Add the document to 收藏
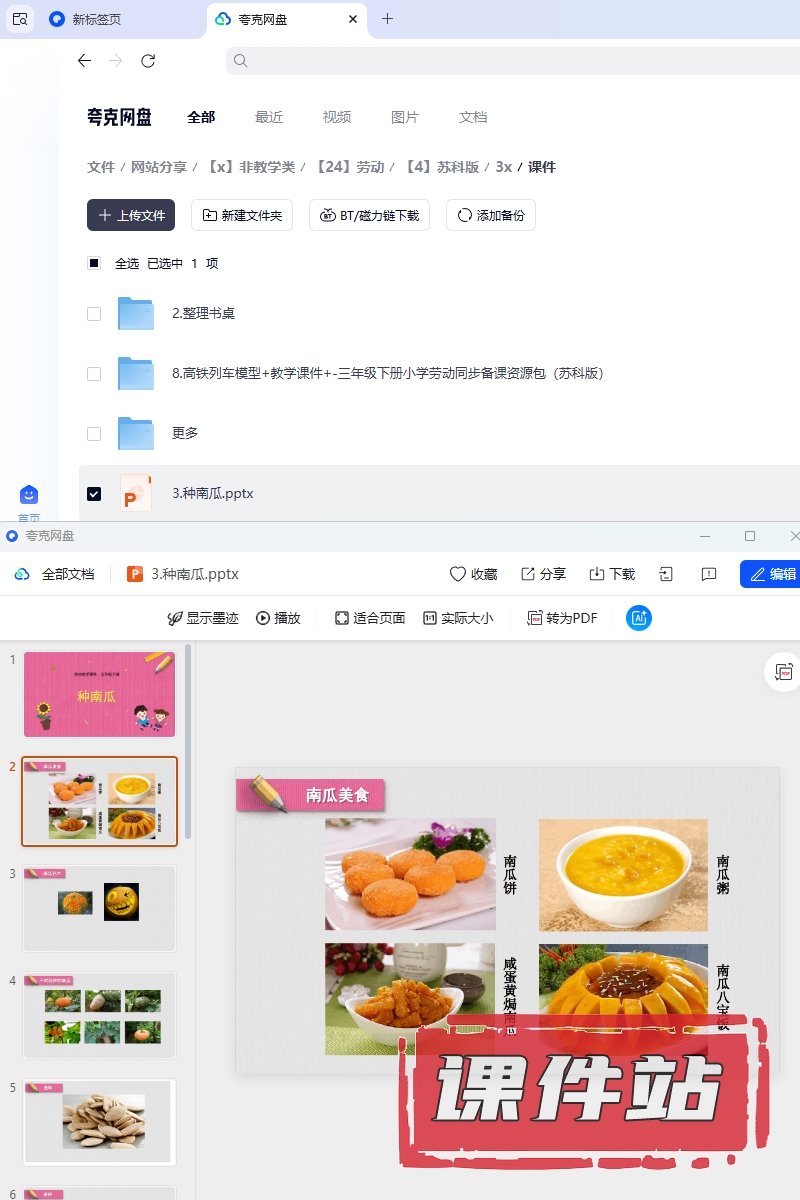The height and width of the screenshot is (1200, 800). pos(473,574)
